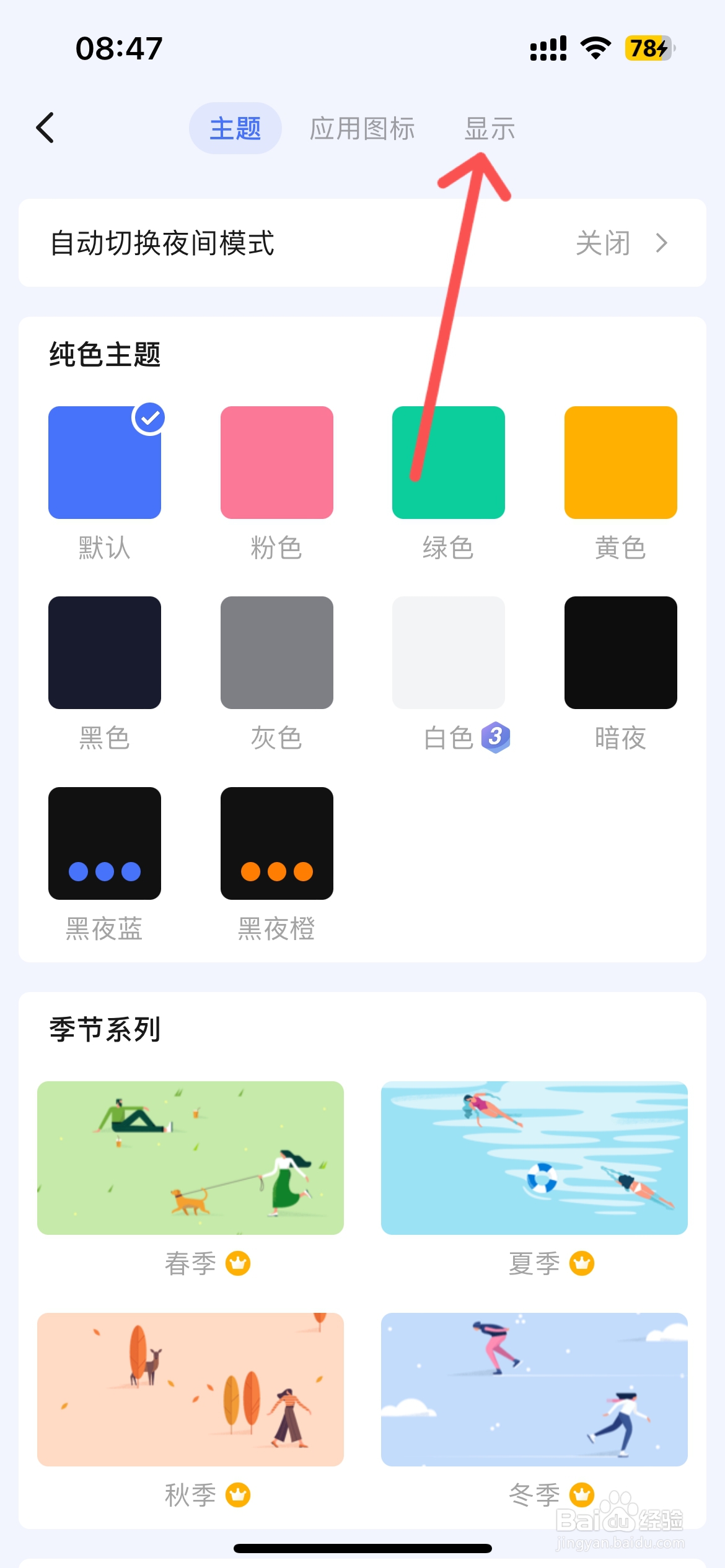The height and width of the screenshot is (1568, 725).
Task: Select the 白色 theme
Action: (448, 653)
